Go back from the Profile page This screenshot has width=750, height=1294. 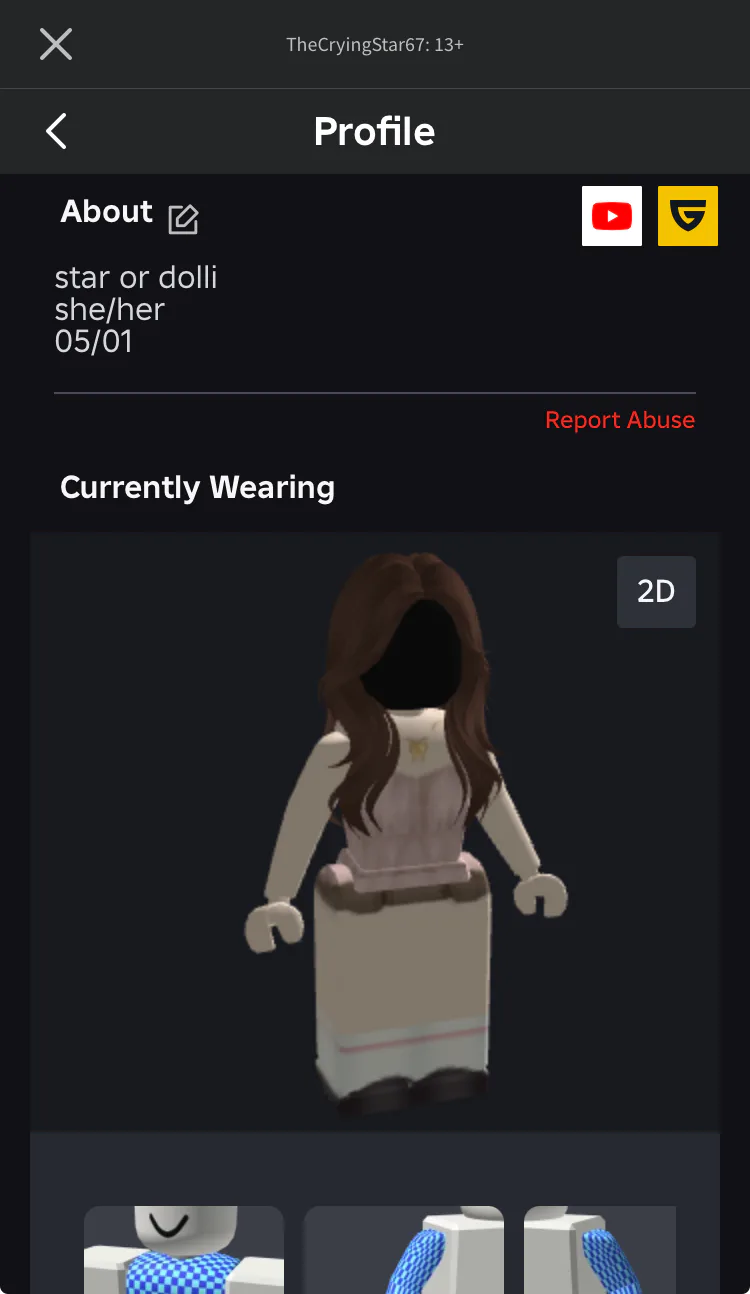coord(57,131)
